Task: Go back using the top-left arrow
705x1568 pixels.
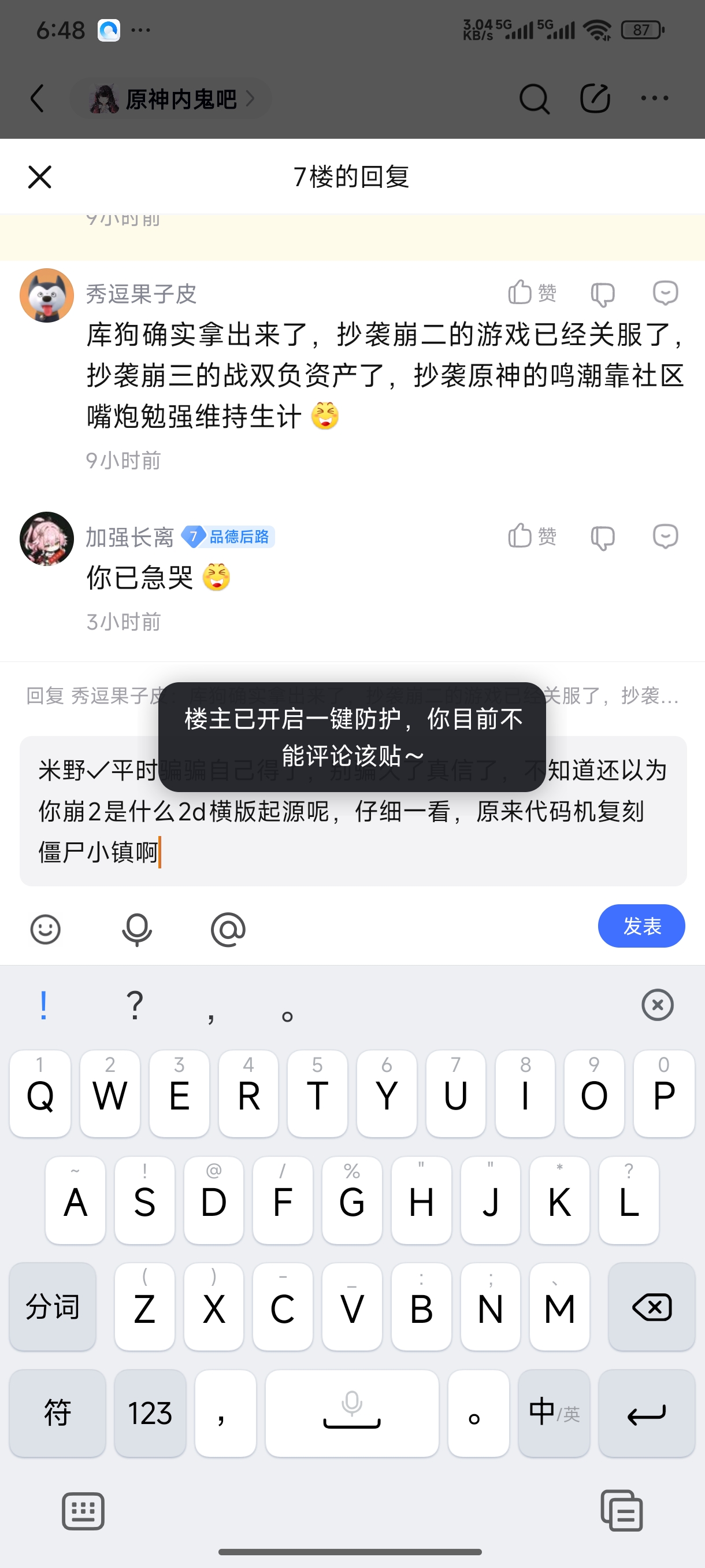Action: [x=38, y=98]
